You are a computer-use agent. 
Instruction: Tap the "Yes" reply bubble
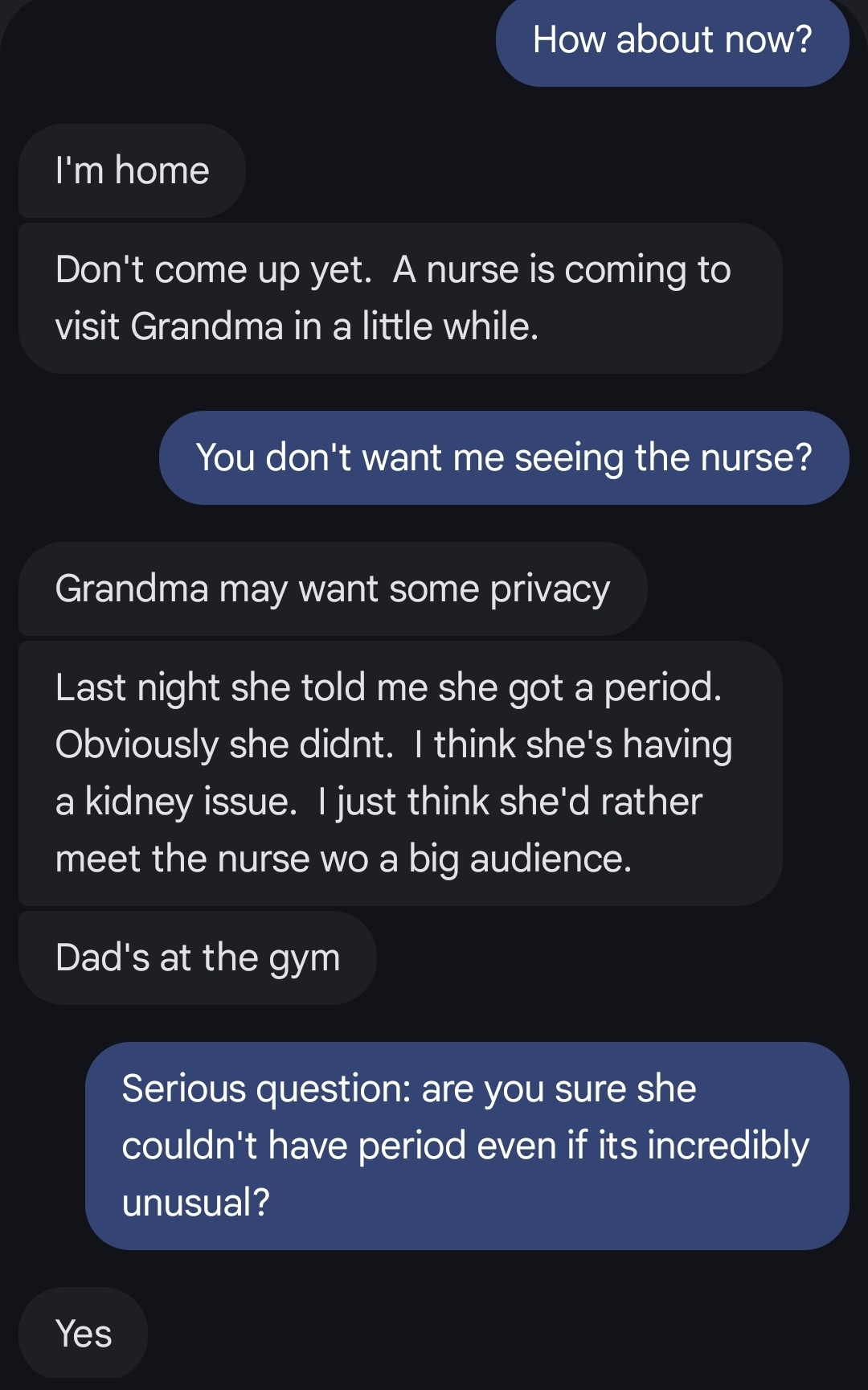point(83,1333)
